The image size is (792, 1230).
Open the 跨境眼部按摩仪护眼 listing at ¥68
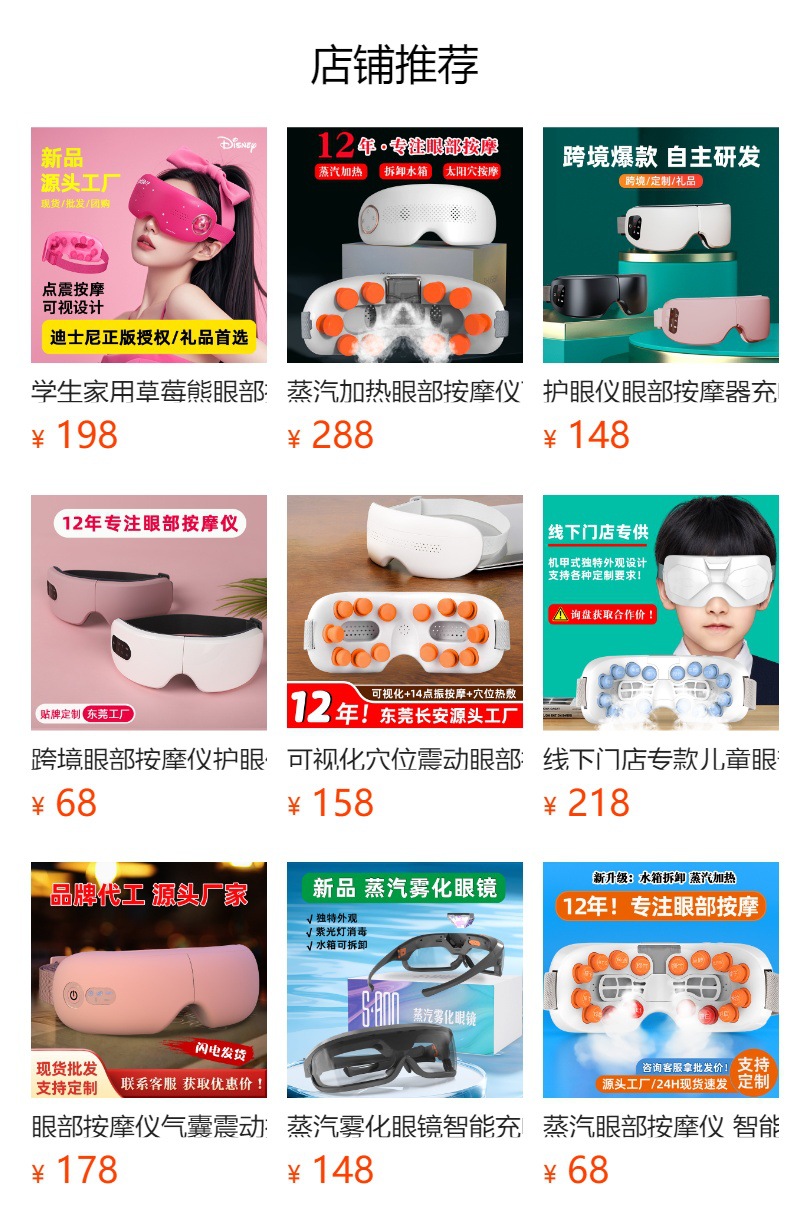(x=149, y=658)
